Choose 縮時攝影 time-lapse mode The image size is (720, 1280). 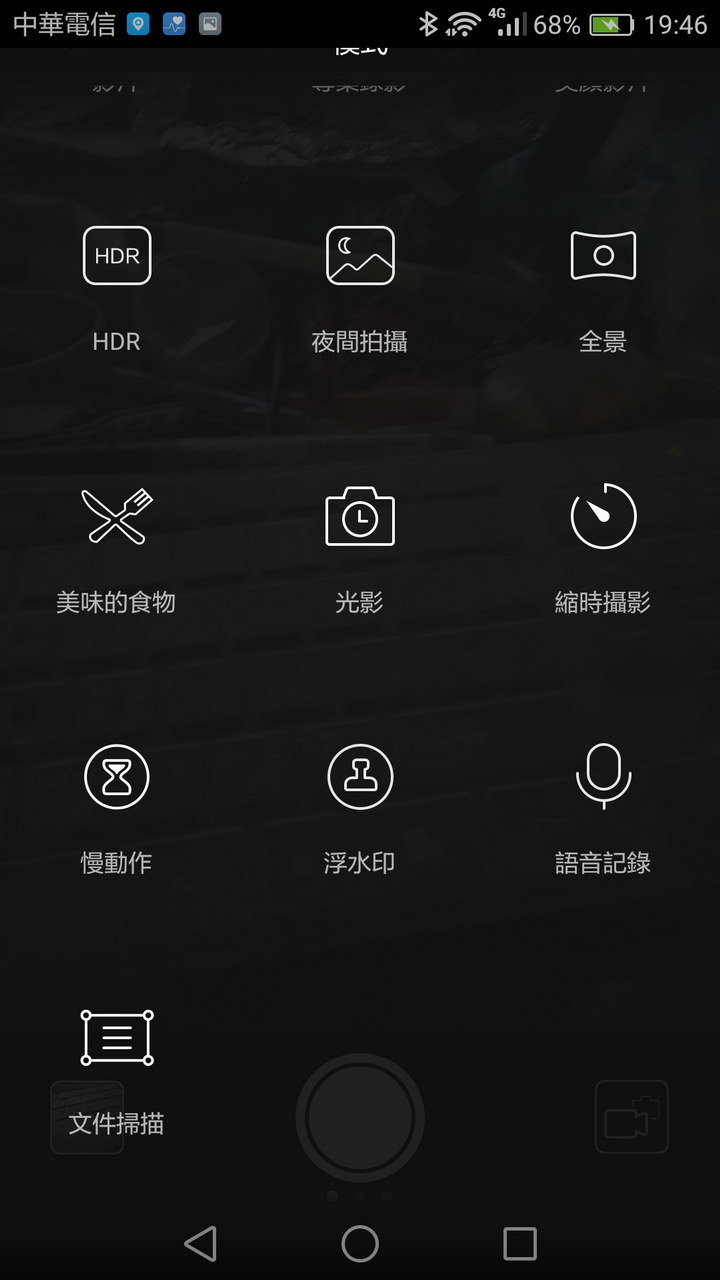click(x=603, y=516)
